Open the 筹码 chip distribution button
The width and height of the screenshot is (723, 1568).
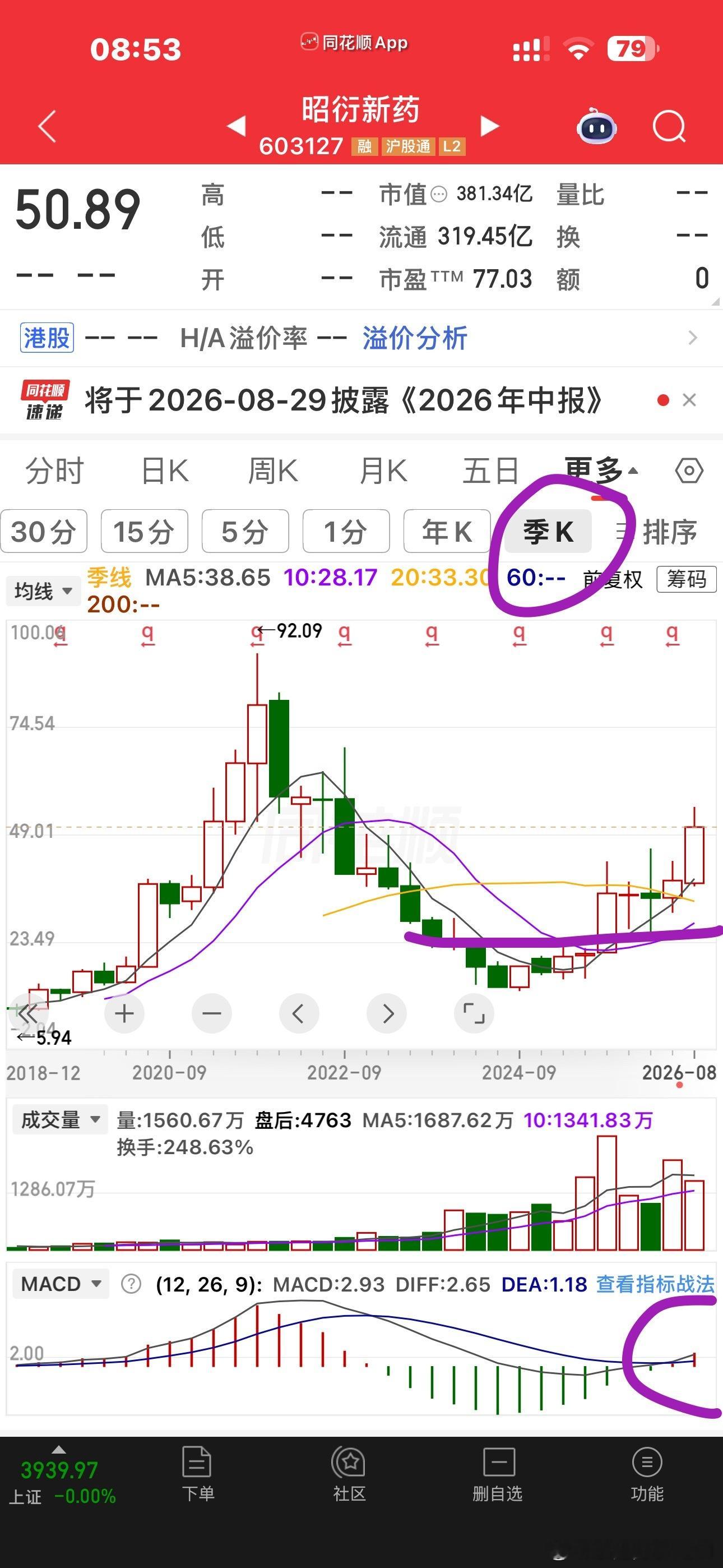[687, 579]
